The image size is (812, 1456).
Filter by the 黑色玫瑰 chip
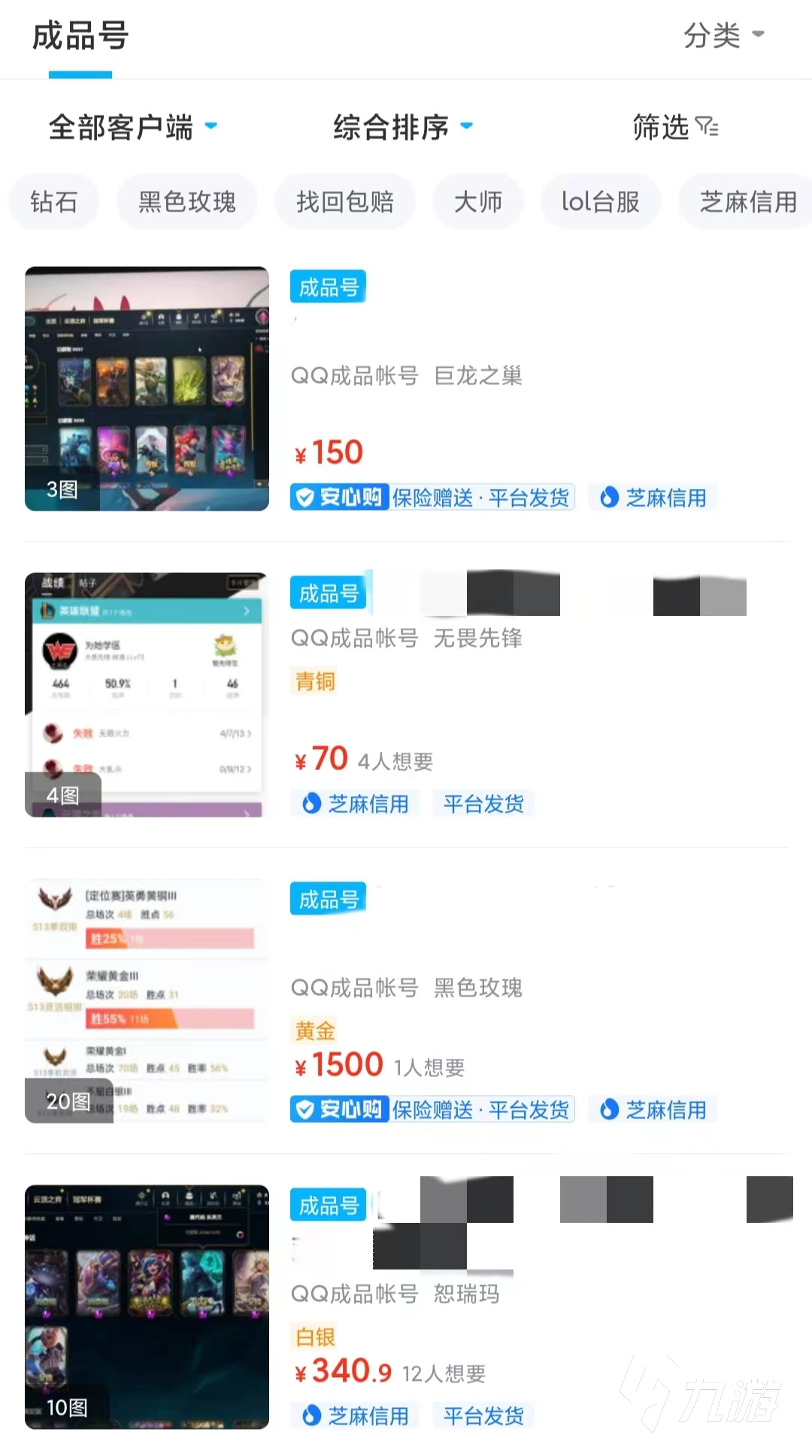coord(187,202)
